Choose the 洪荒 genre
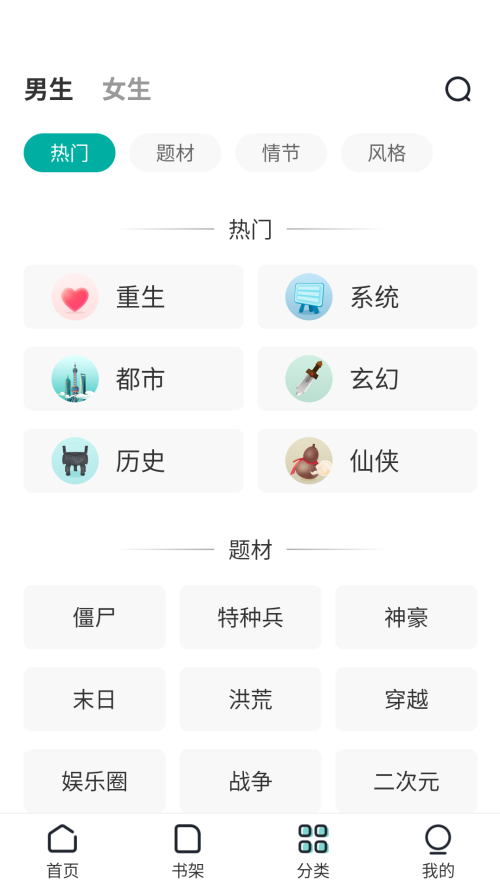Image resolution: width=500 pixels, height=889 pixels. point(250,699)
